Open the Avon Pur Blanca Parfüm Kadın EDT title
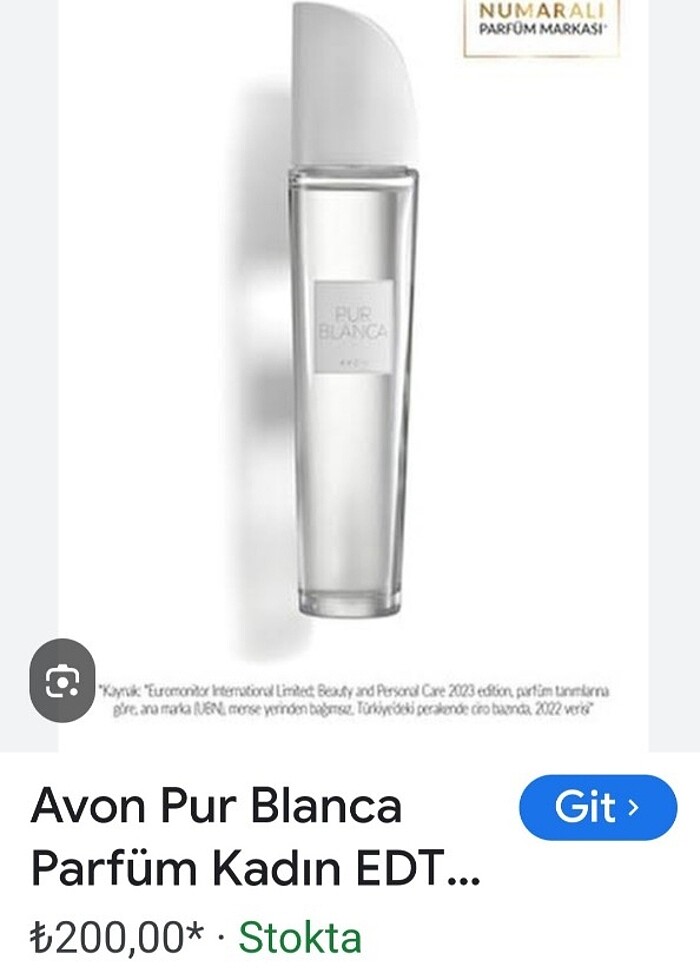This screenshot has width=700, height=980. (255, 838)
